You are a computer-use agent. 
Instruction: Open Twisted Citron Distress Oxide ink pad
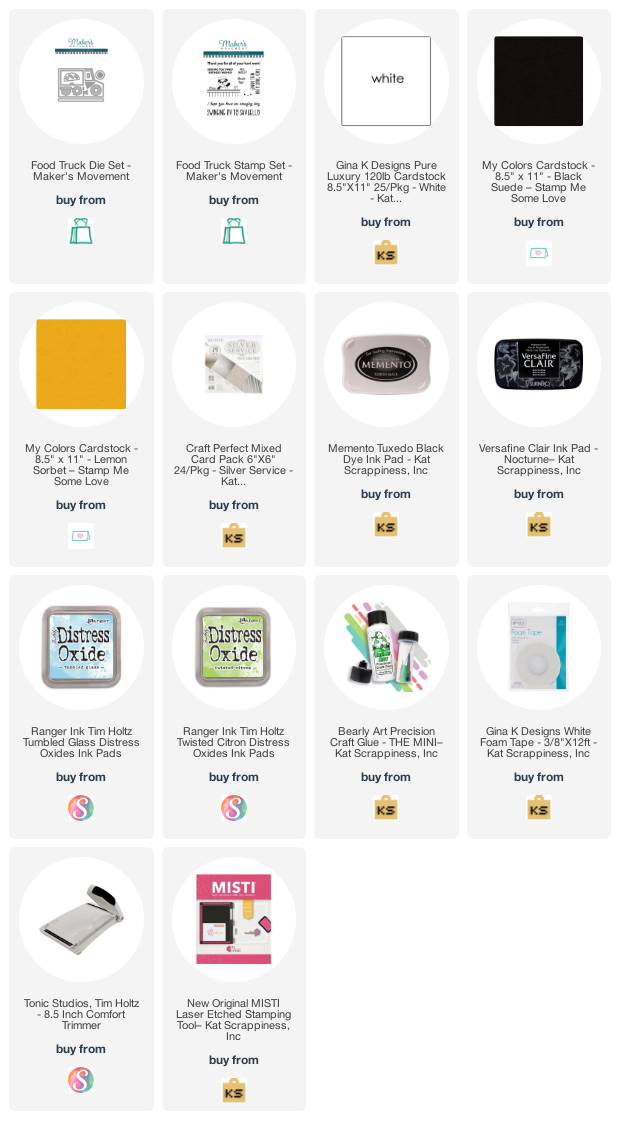click(x=234, y=647)
